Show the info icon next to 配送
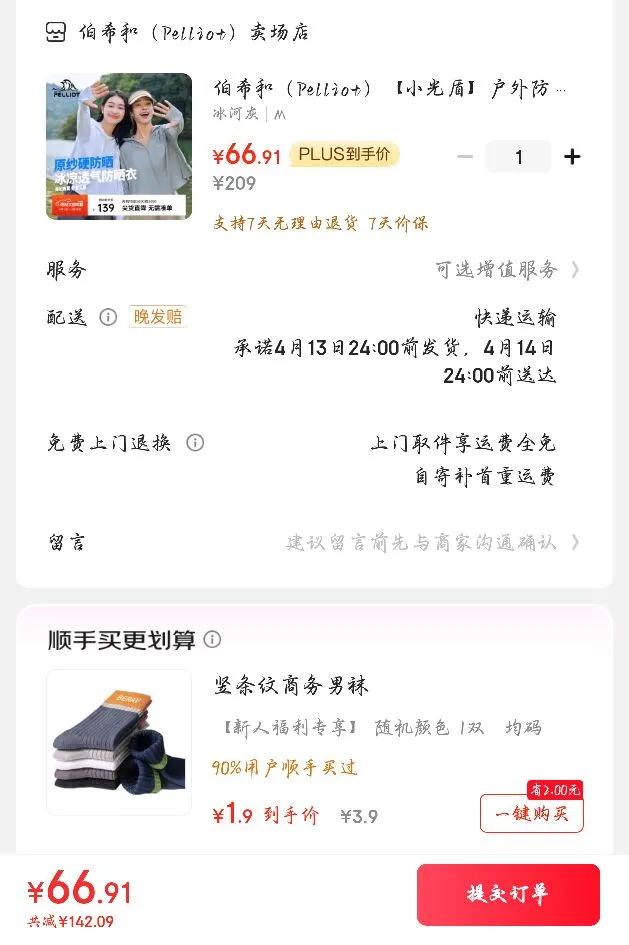Screen dimensions: 629x945 coord(108,317)
